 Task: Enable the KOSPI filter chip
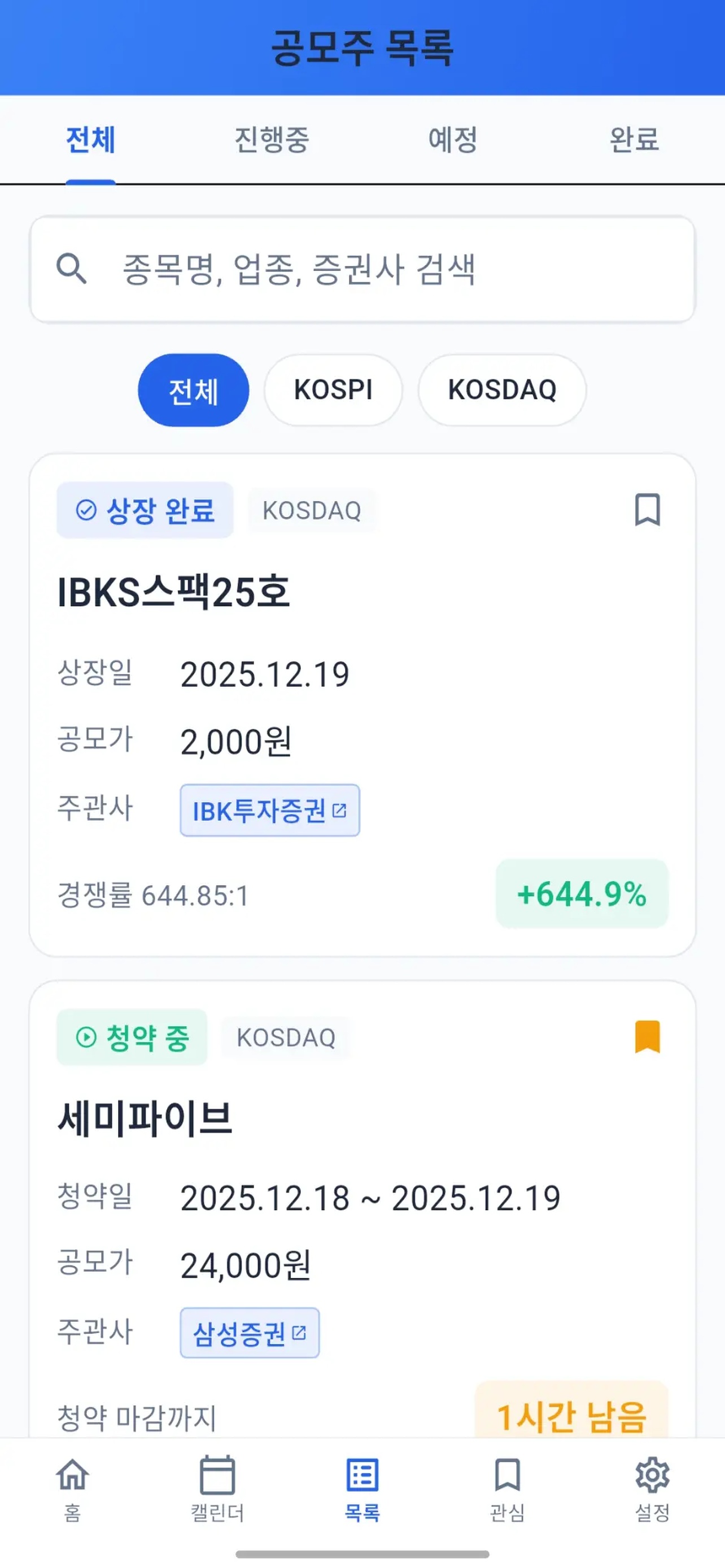click(334, 389)
